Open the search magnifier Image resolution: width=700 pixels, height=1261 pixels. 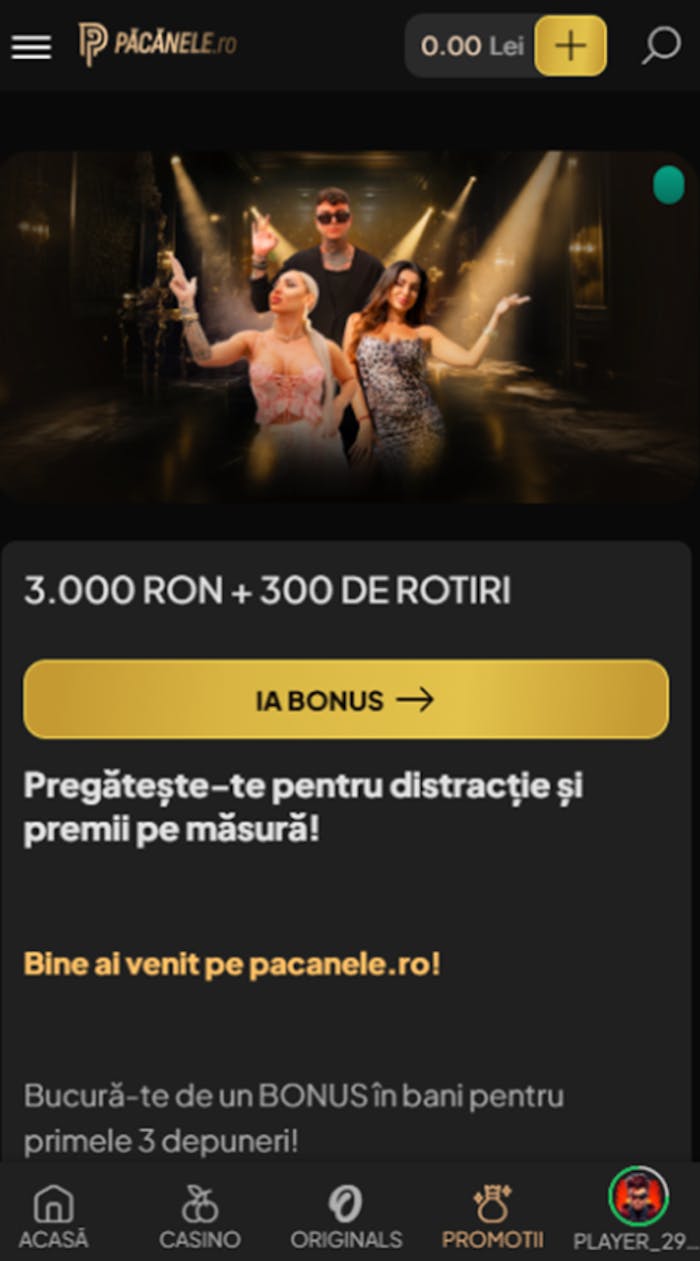(x=660, y=46)
